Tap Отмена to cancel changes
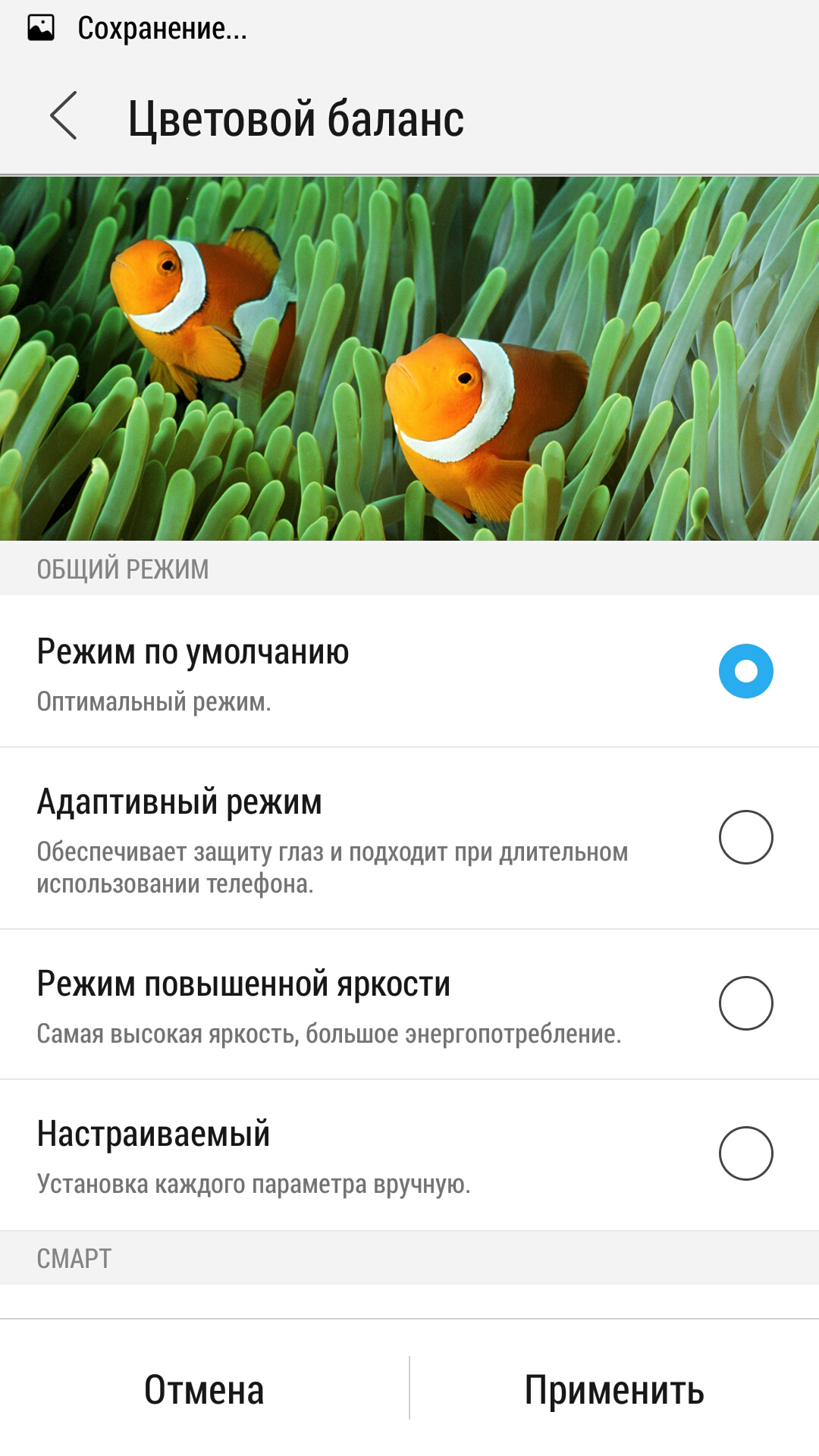Viewport: 819px width, 1456px height. (204, 1389)
